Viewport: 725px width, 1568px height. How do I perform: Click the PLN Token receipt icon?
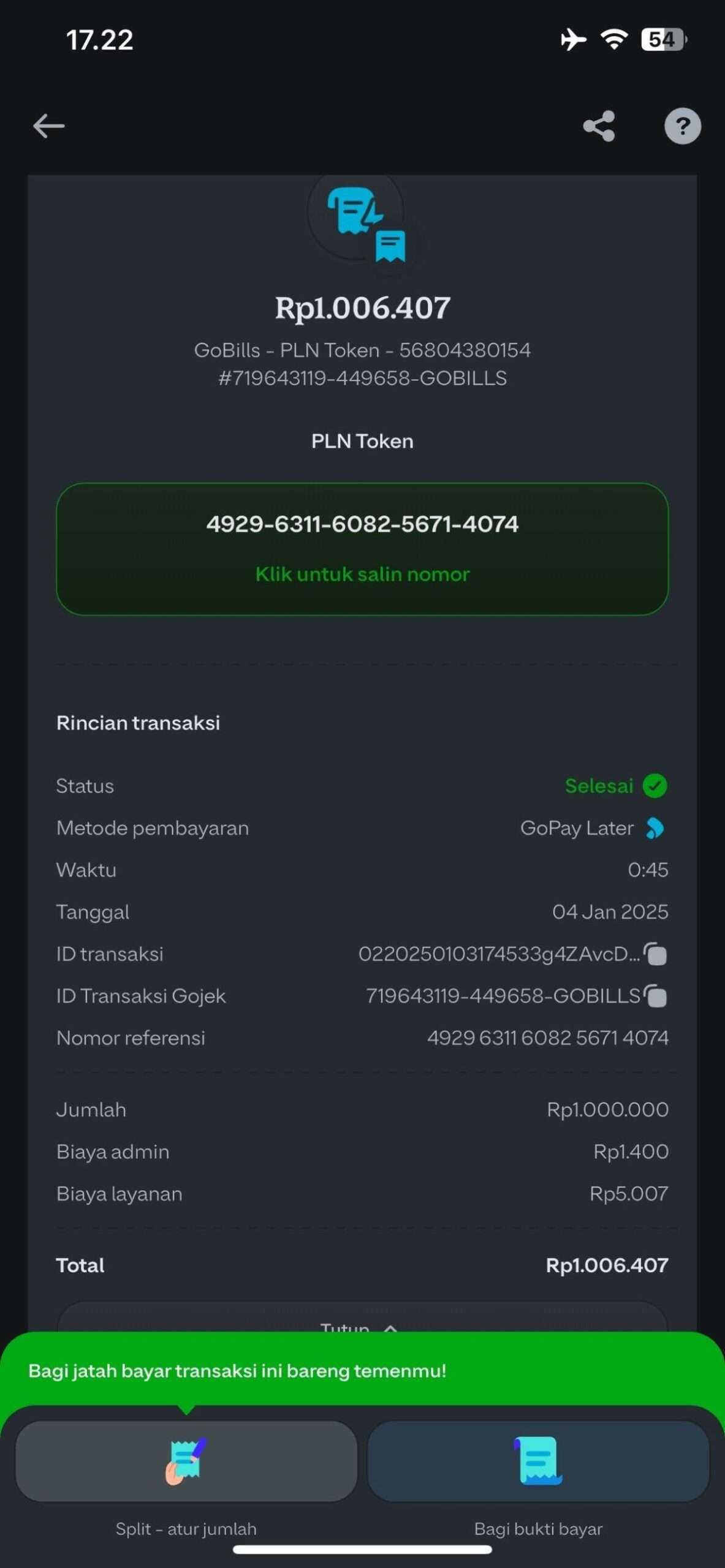tap(362, 227)
